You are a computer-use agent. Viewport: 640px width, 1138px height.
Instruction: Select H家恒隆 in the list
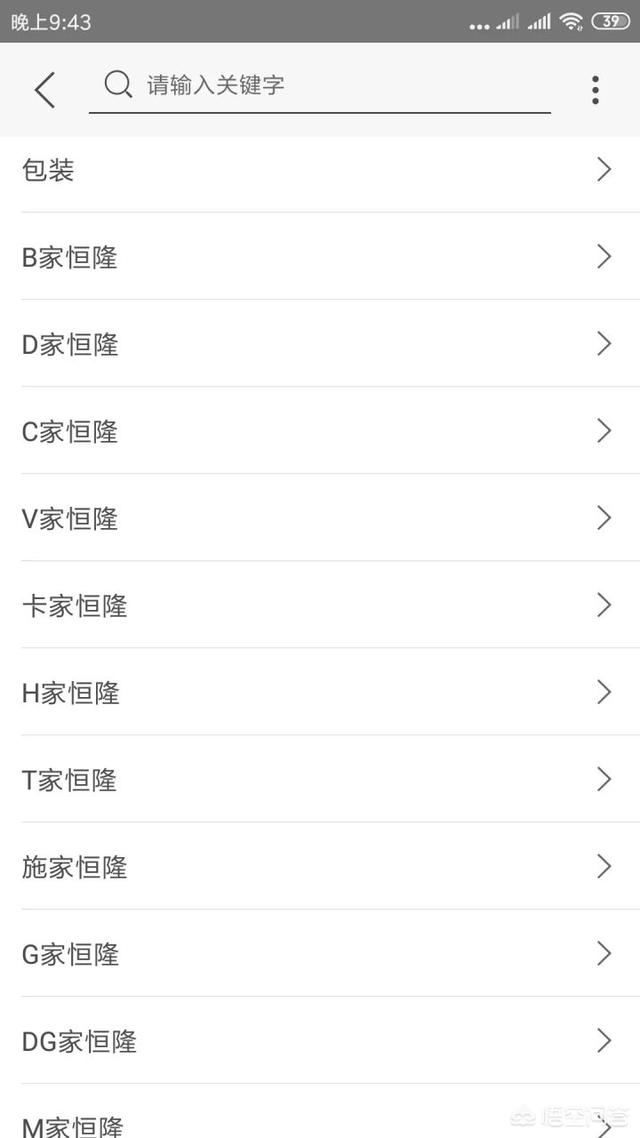pyautogui.click(x=320, y=692)
